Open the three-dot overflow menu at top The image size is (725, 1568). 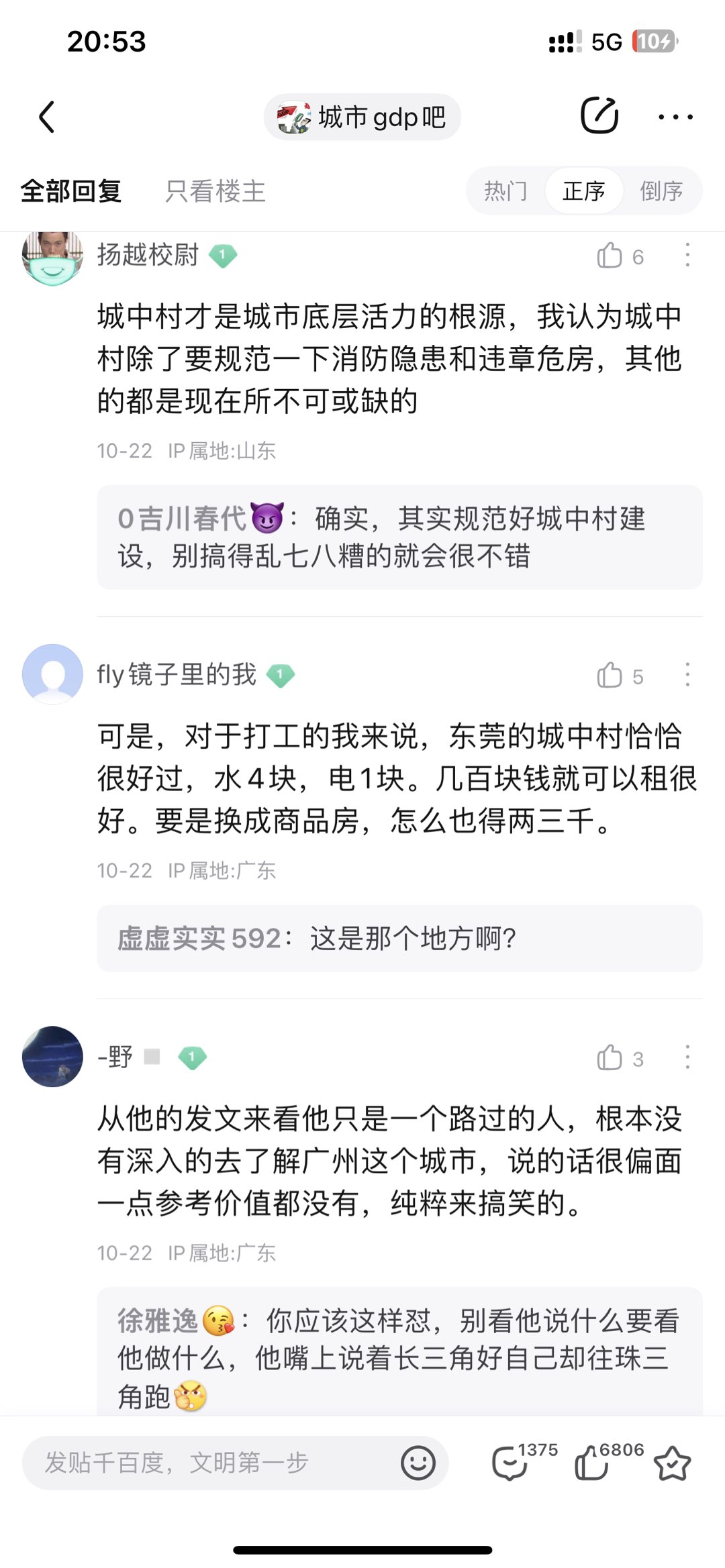(675, 117)
